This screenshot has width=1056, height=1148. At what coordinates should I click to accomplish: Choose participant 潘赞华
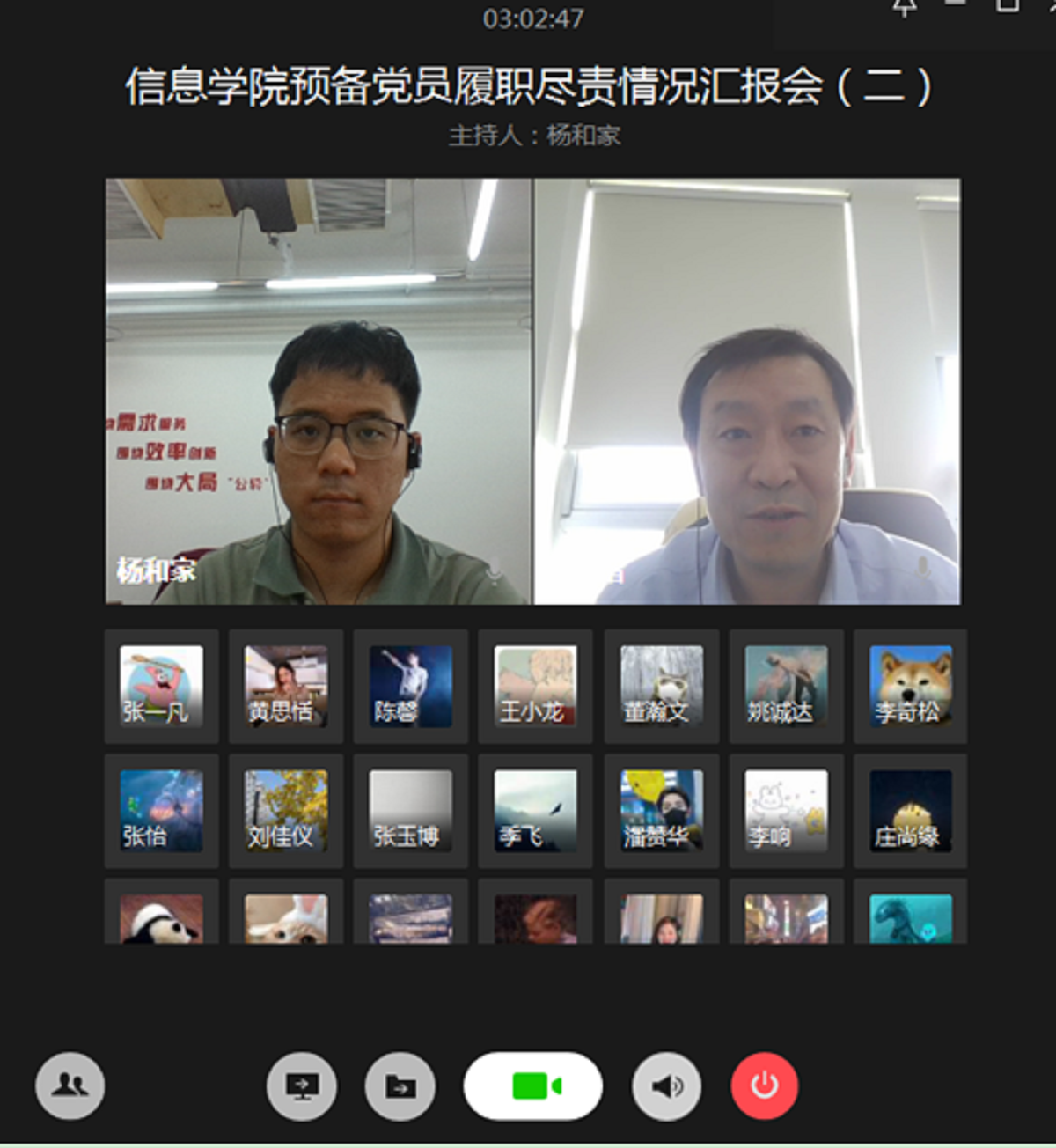coord(661,811)
